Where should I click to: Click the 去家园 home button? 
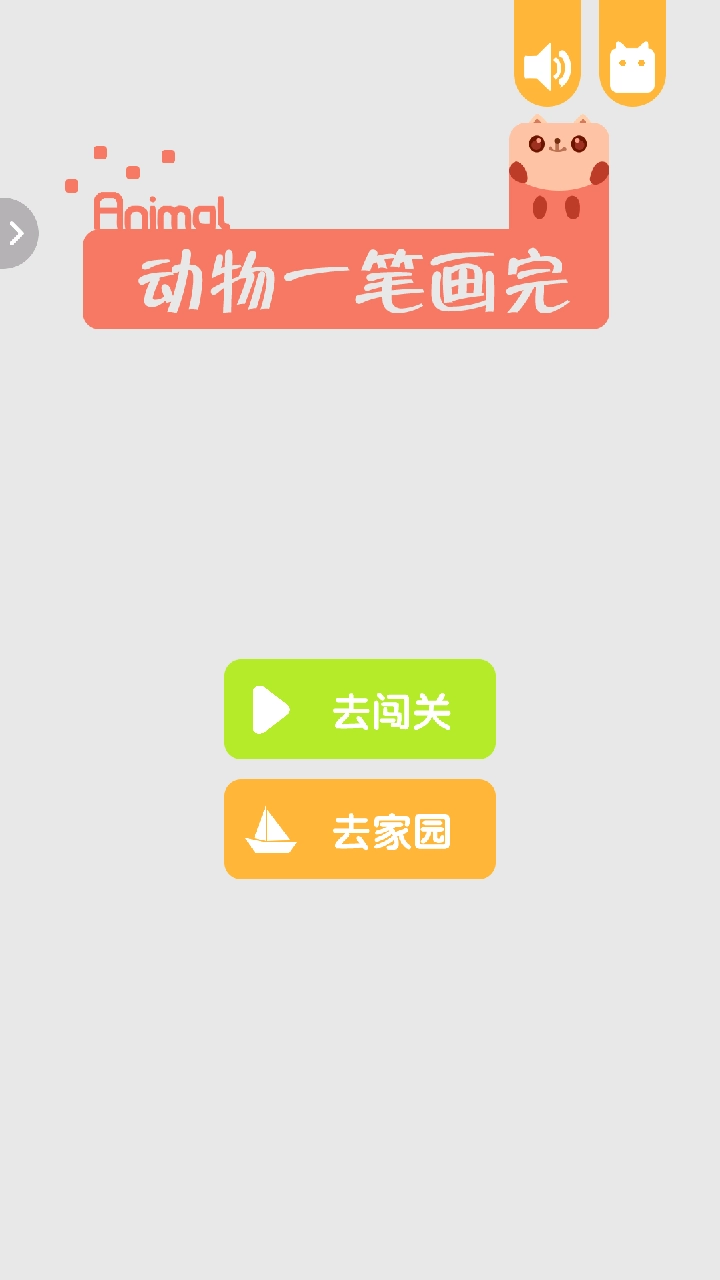click(360, 829)
